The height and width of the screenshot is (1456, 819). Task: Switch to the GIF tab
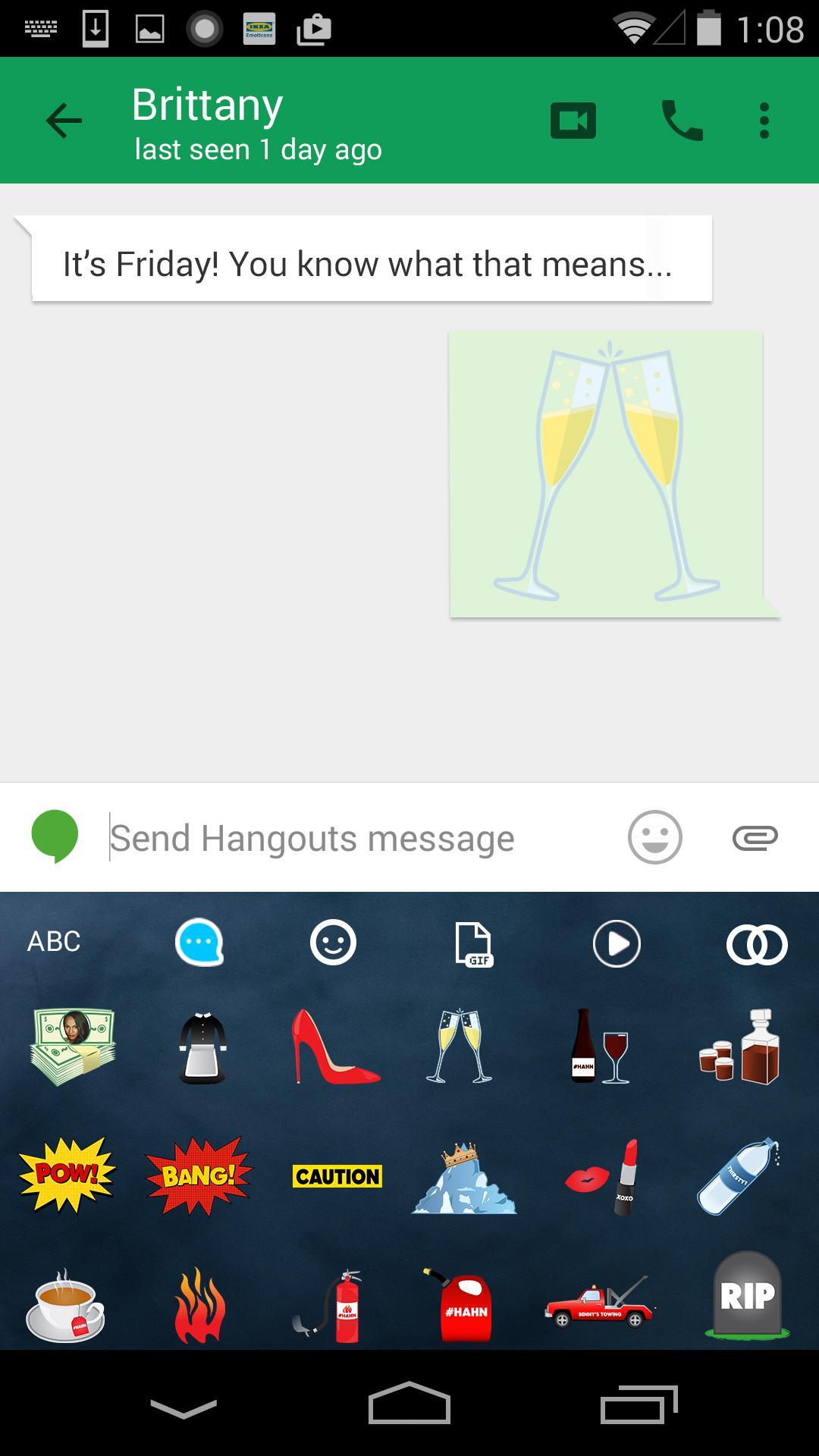coord(473,943)
